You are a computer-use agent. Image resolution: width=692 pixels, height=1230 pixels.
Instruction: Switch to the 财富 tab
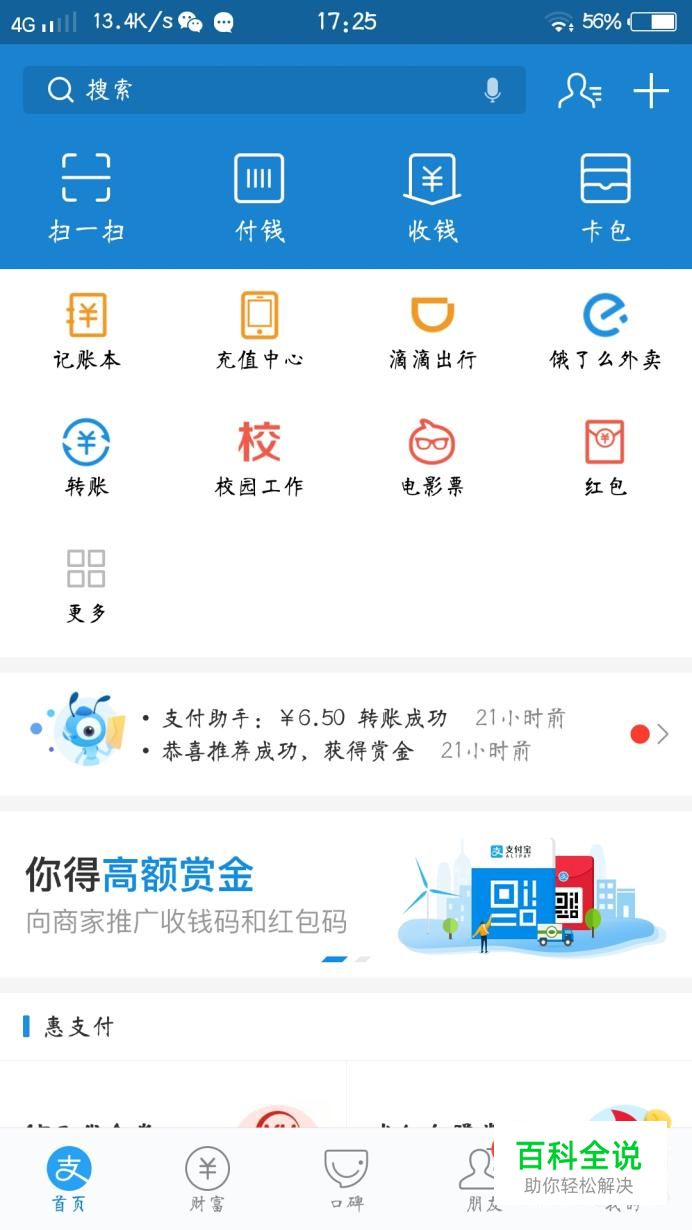tap(207, 1178)
